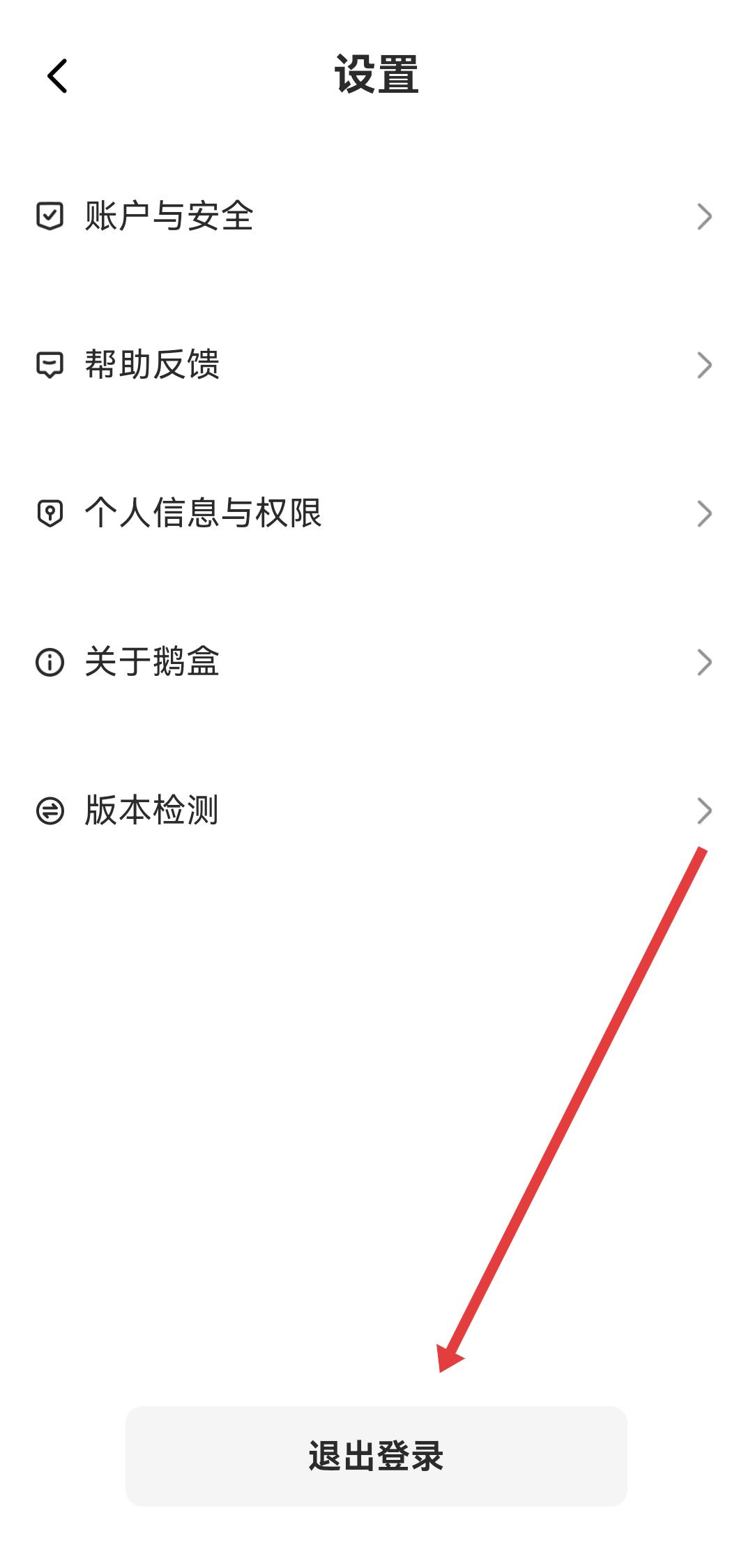
Task: Go back from the 设置 page
Action: [57, 75]
